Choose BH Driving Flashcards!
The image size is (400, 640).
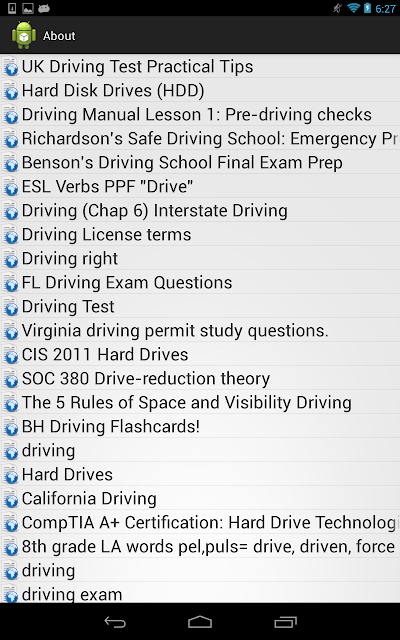pyautogui.click(x=200, y=427)
